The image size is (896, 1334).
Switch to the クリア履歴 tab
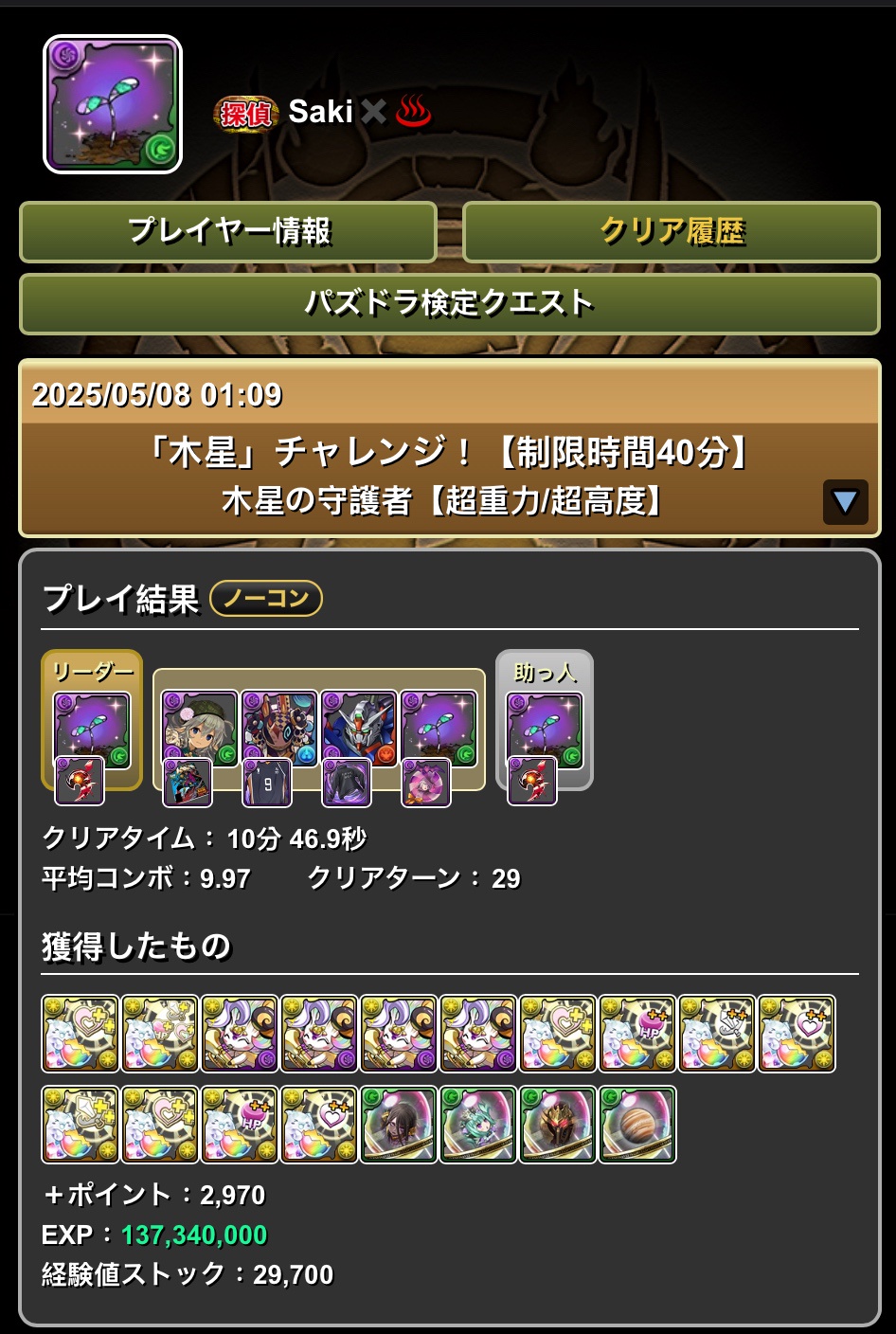point(671,231)
